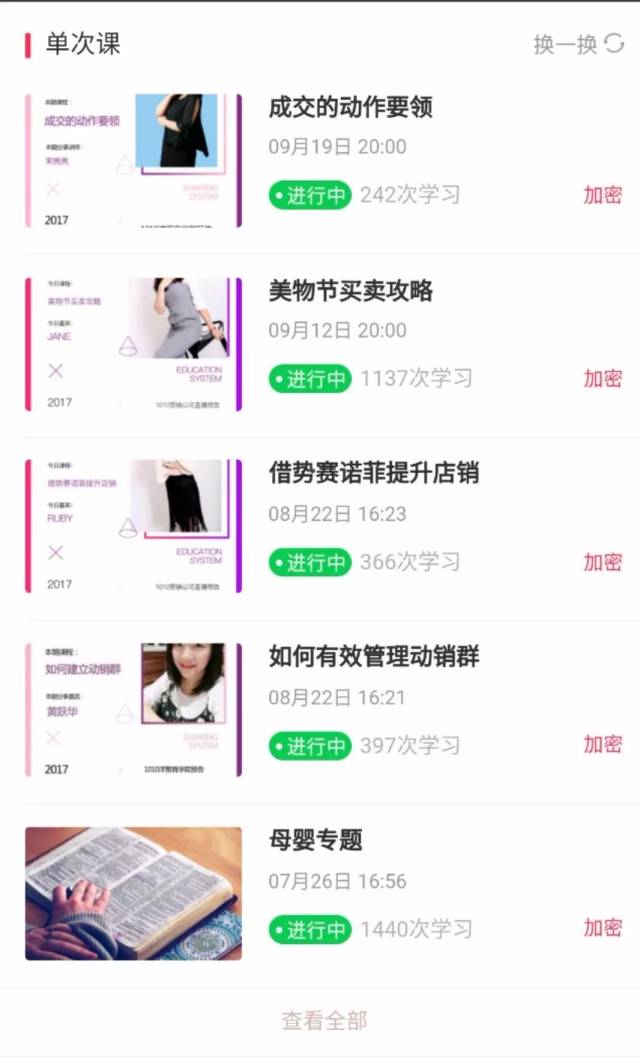Tap the thumbnail of 美物节买卖攻略

pos(134,344)
